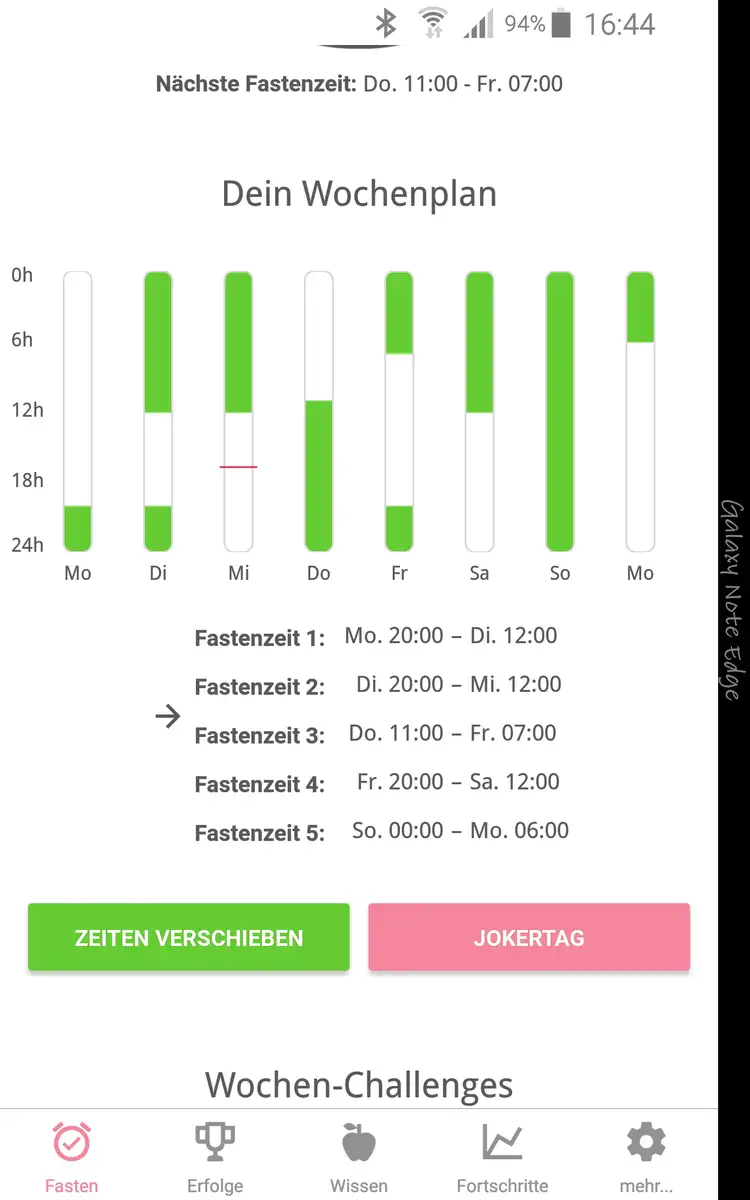Open the Fortschritte tab
Image resolution: width=750 pixels, height=1200 pixels.
(502, 1156)
